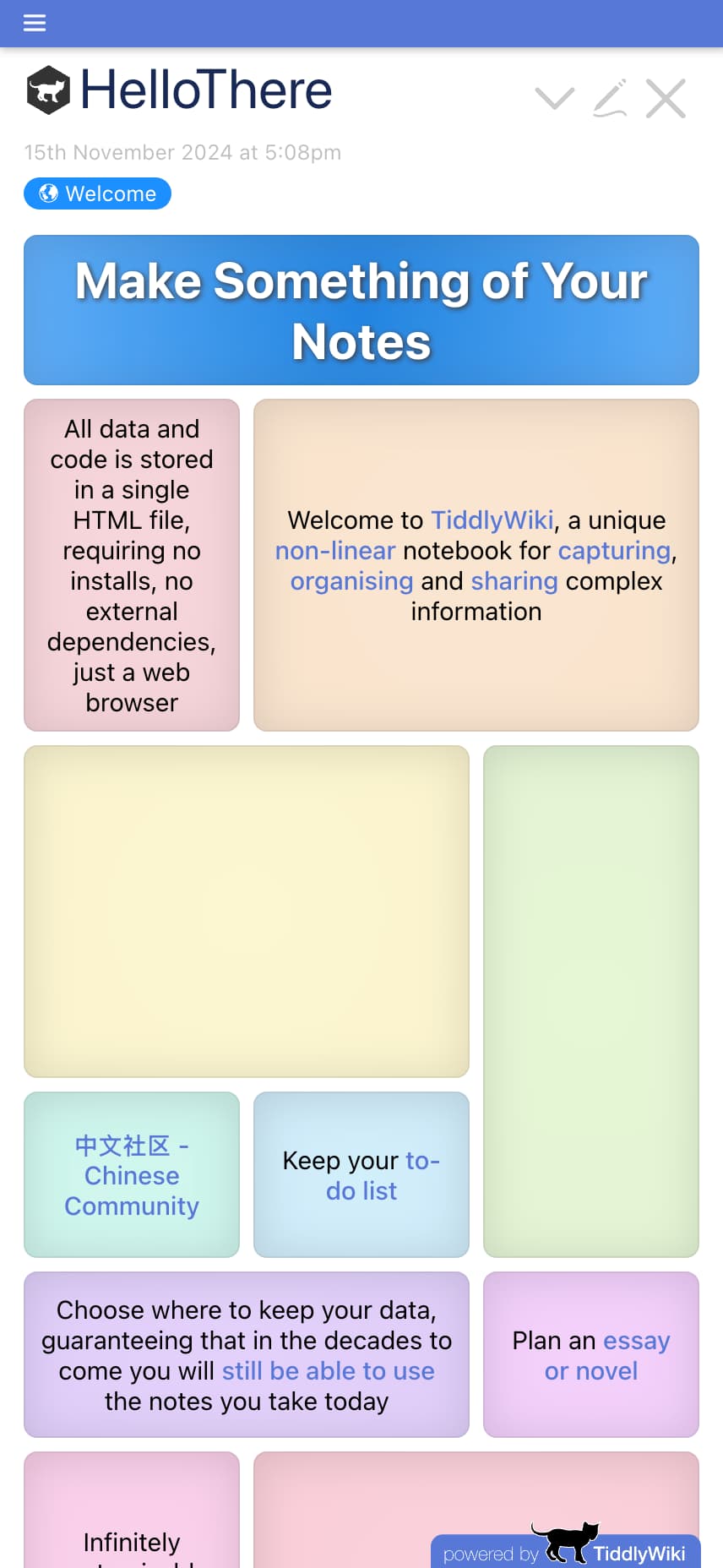Screen dimensions: 723x1568
Task: Open the organising link
Action: pos(351,581)
